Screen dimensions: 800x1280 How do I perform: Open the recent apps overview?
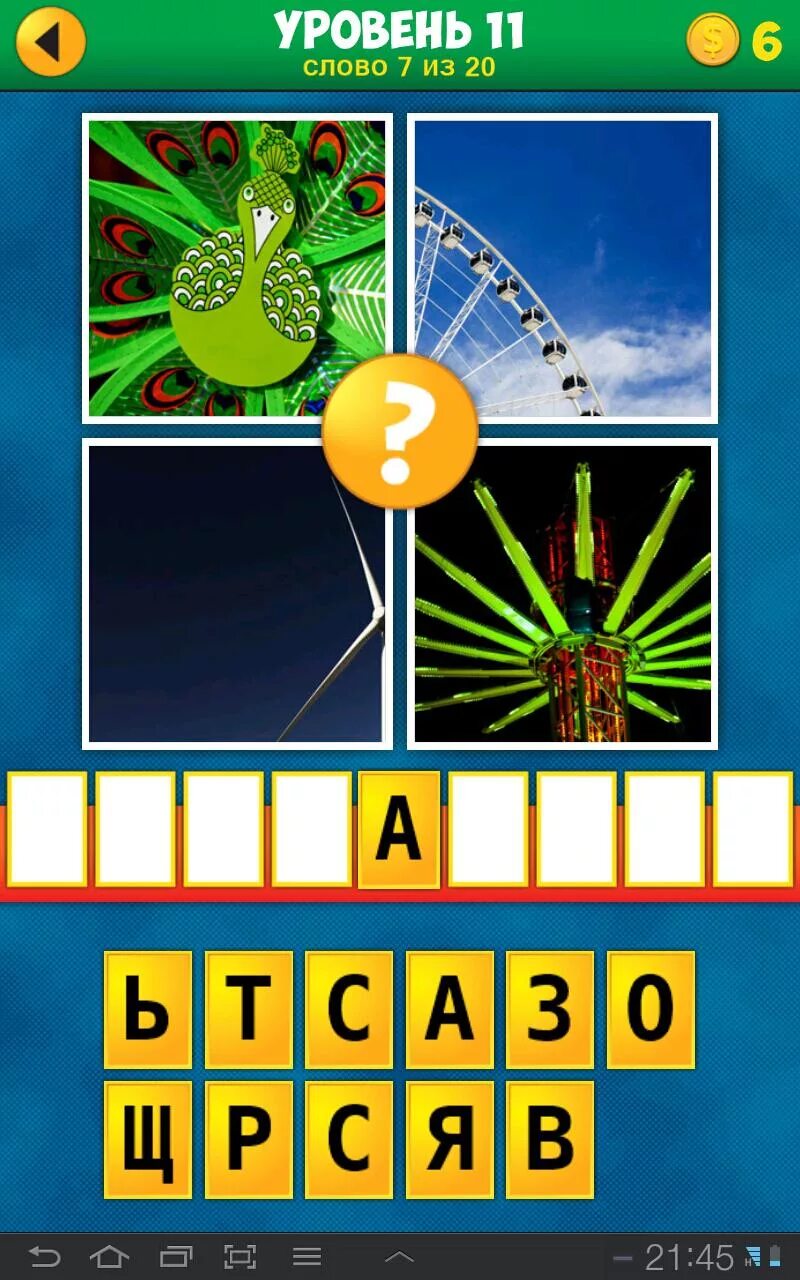(x=176, y=1257)
